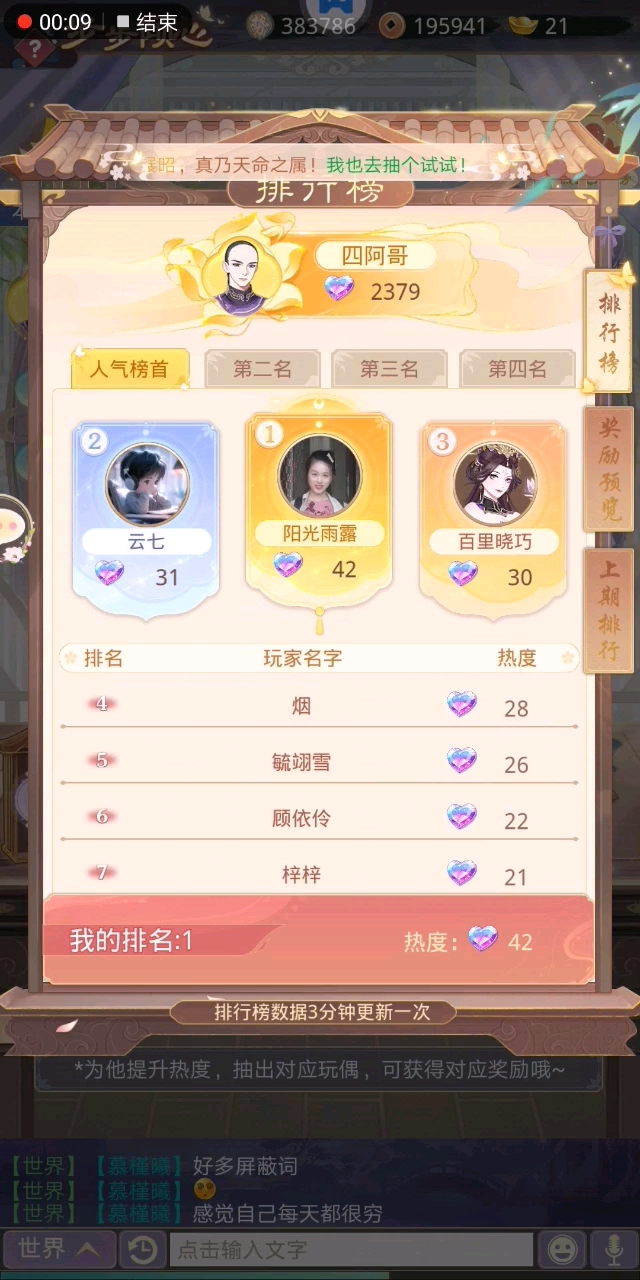Tap the microphone voice input icon
640x1280 pixels.
(612, 1249)
